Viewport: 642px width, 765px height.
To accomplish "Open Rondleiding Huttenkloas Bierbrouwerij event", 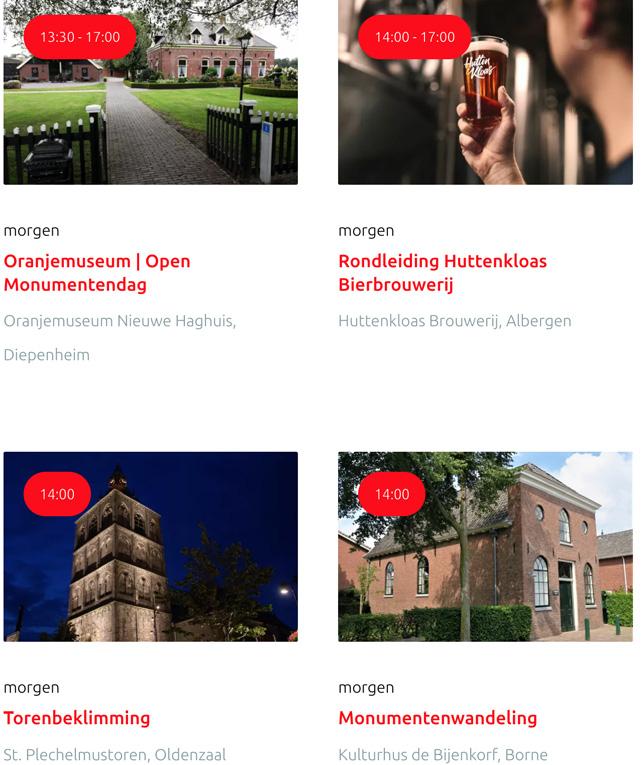I will tap(442, 272).
